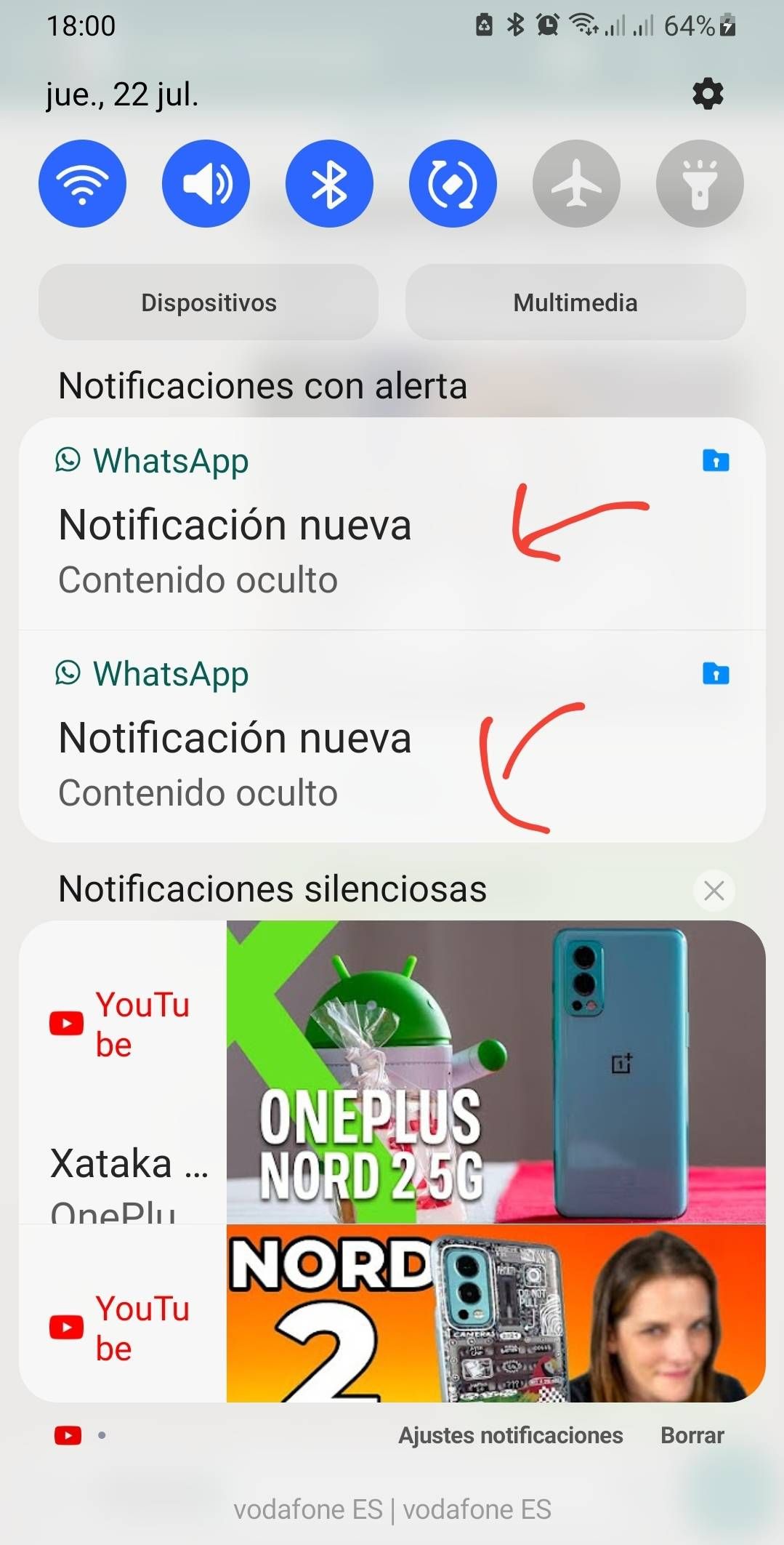This screenshot has height=1545, width=784.
Task: Enable airplane mode
Action: tap(576, 183)
